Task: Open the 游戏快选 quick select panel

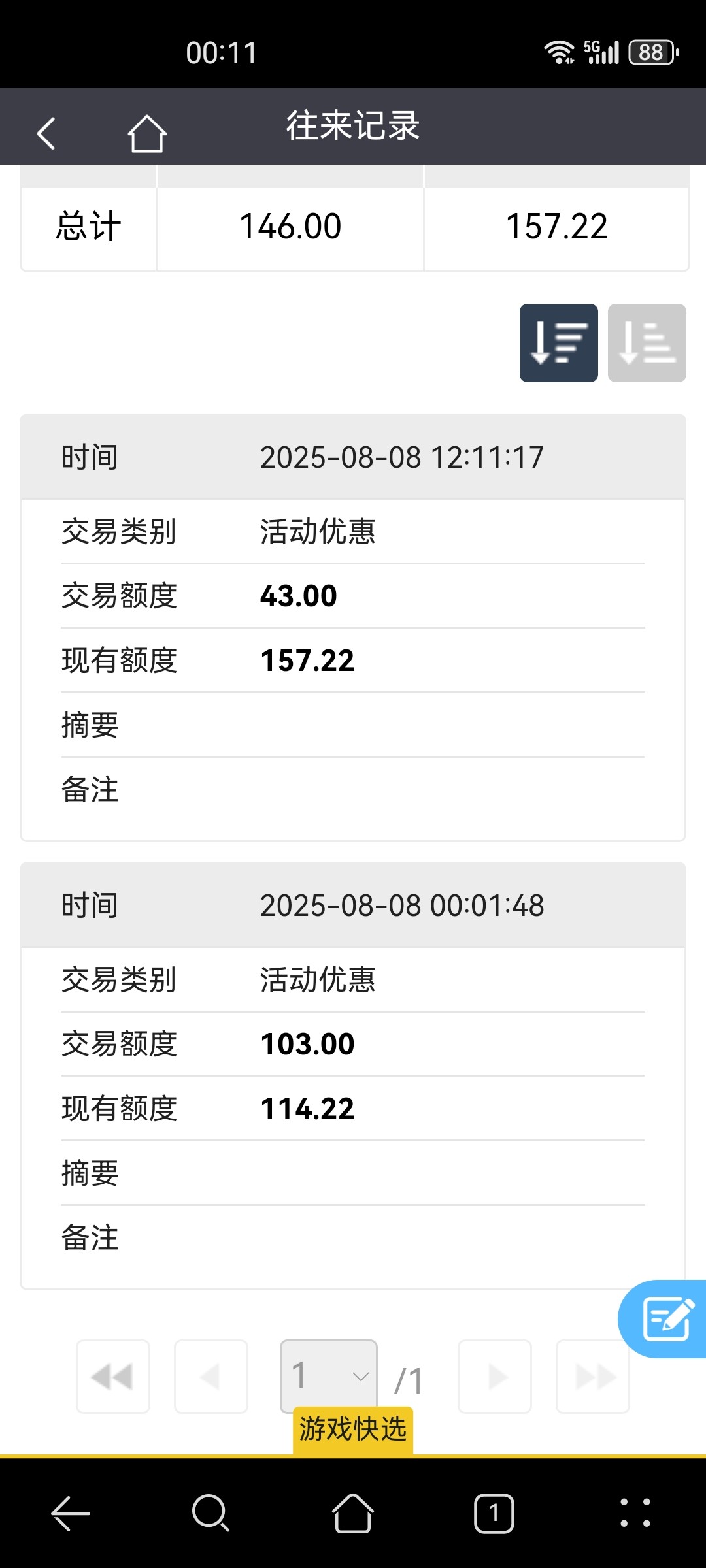Action: click(353, 1428)
